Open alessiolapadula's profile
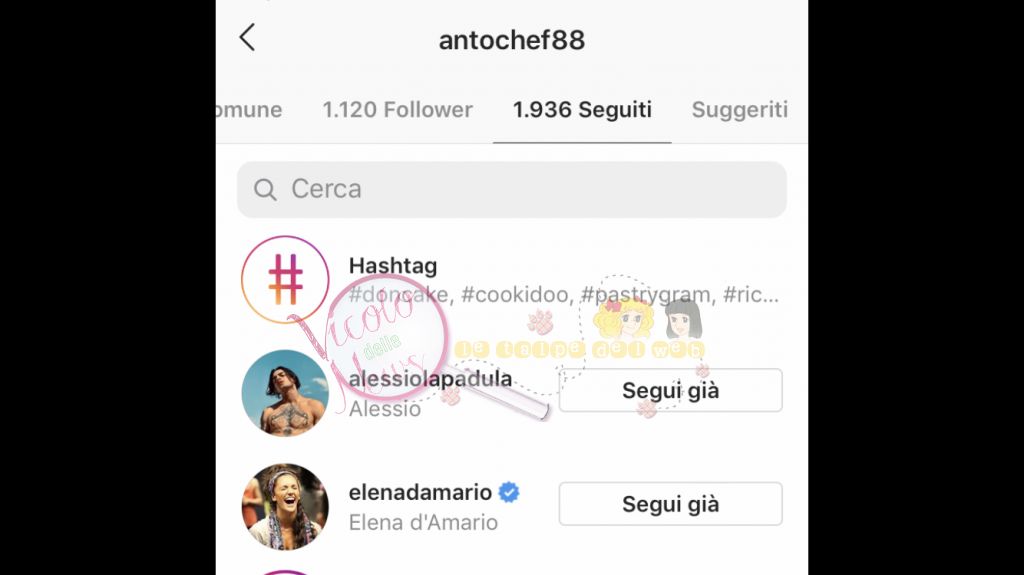1024x575 pixels. click(430, 380)
